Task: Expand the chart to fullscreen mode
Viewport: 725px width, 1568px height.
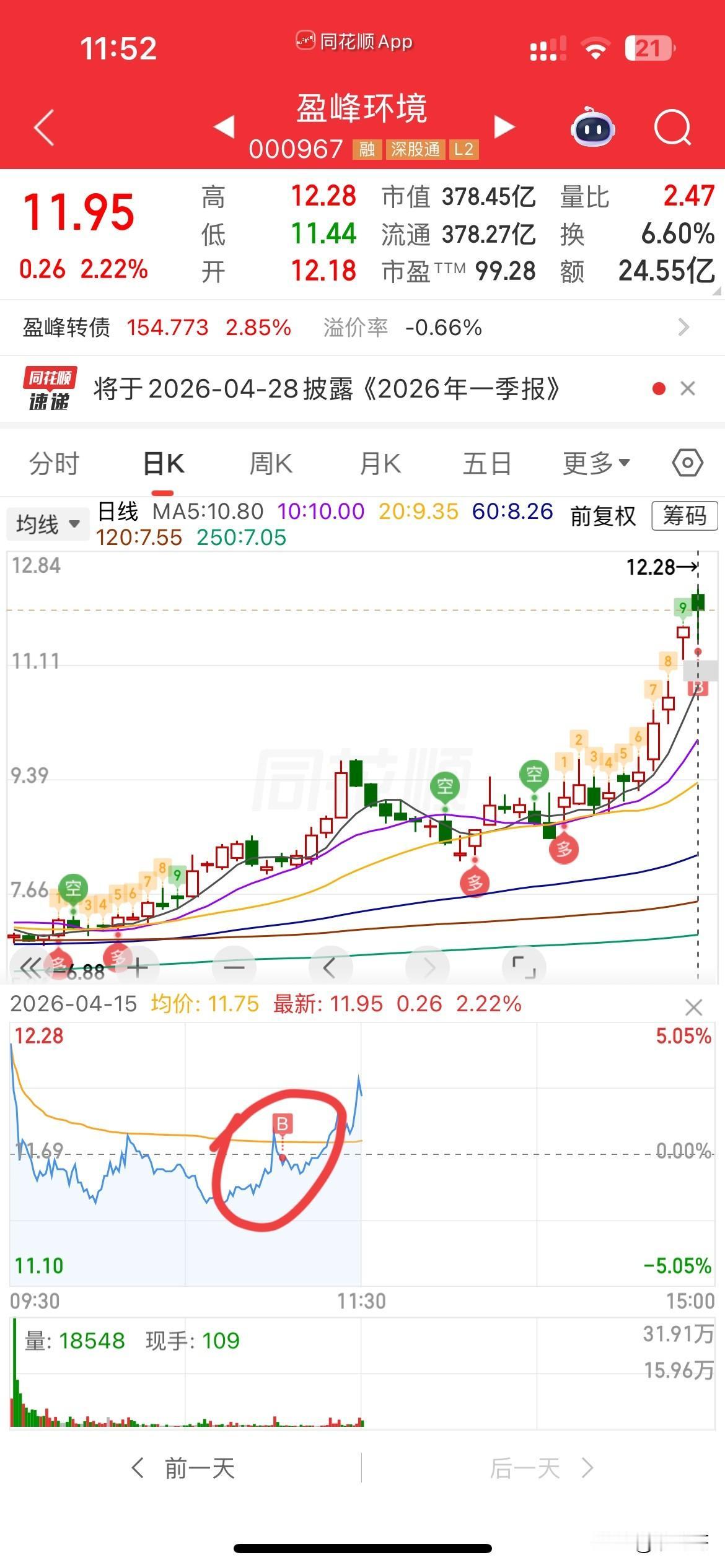Action: tap(524, 966)
